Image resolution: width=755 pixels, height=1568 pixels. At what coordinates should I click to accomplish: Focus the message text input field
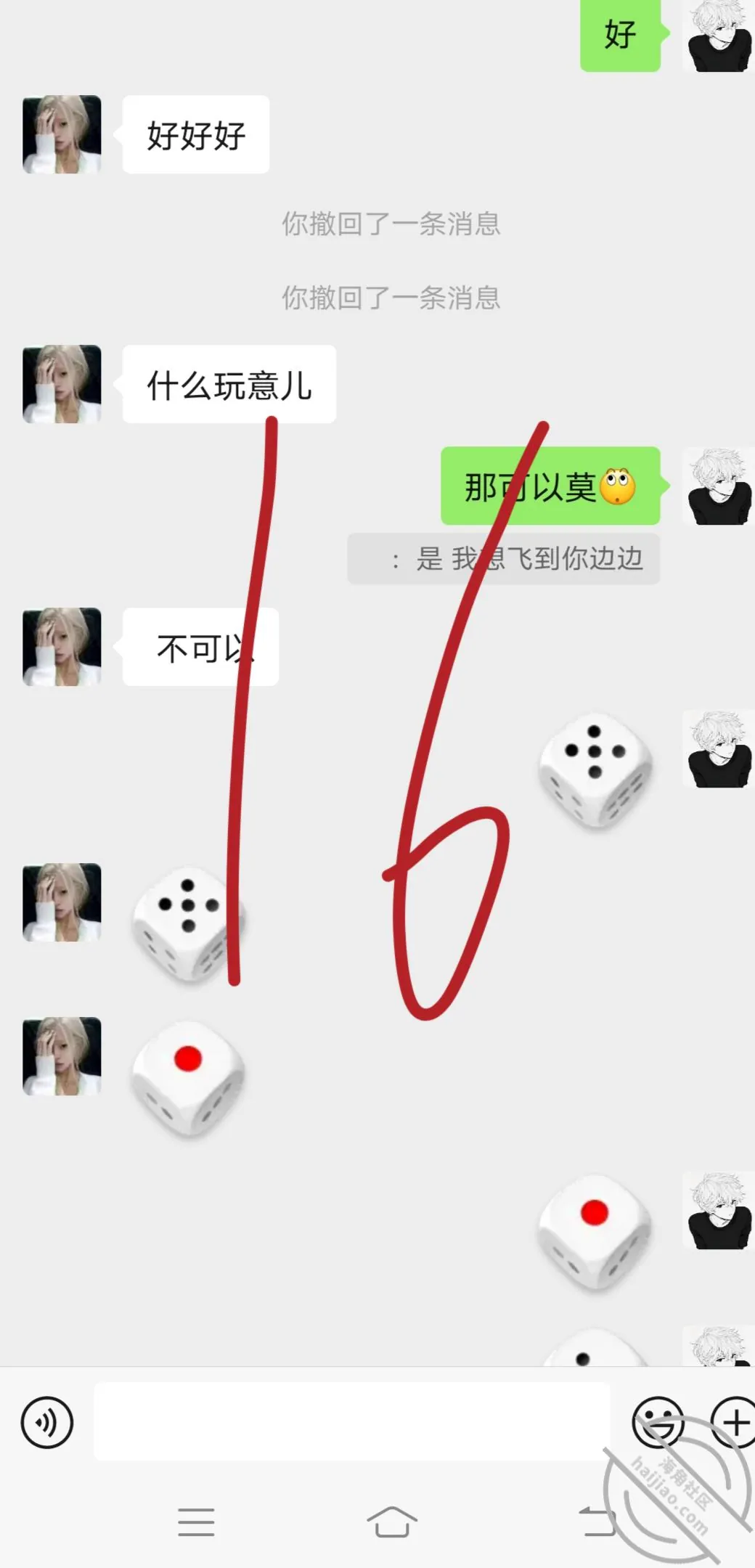(352, 1421)
